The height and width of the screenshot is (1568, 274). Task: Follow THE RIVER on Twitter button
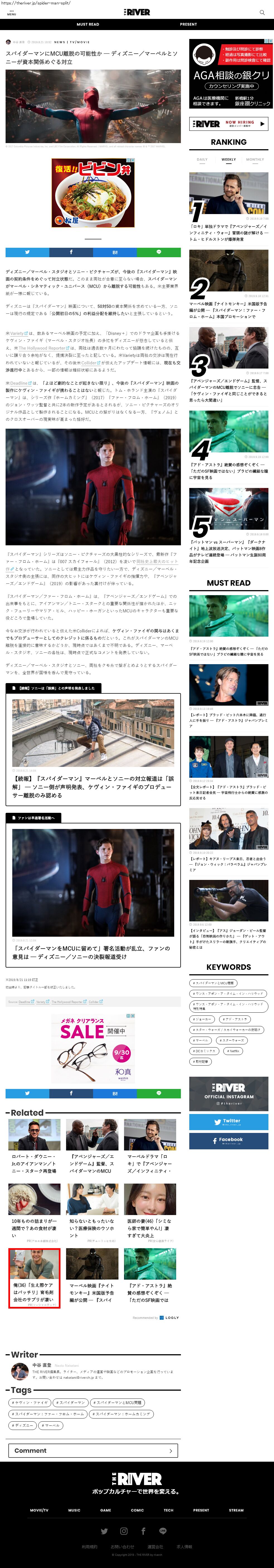[228, 1122]
